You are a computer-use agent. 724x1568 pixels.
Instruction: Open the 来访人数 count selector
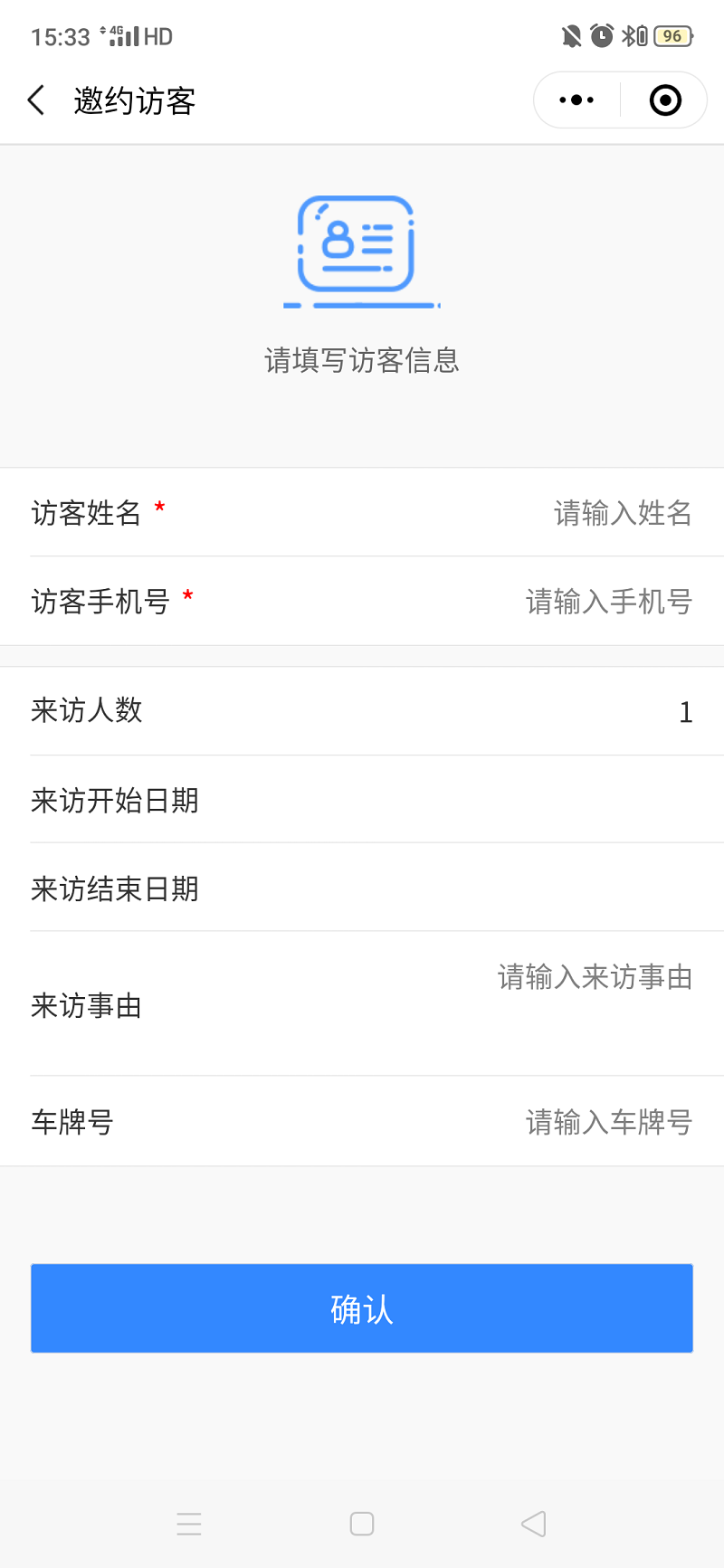[x=362, y=711]
